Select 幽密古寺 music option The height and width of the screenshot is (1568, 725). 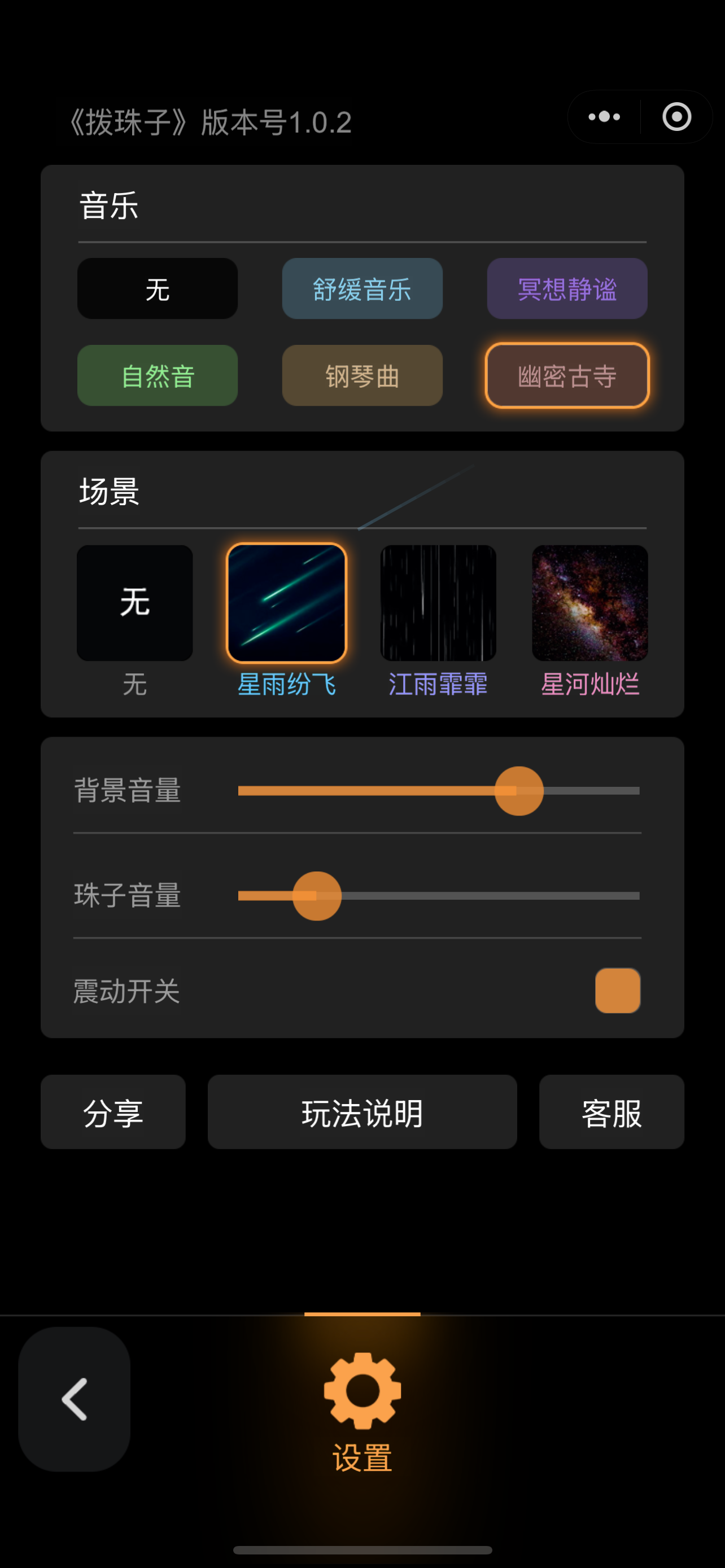click(x=567, y=375)
